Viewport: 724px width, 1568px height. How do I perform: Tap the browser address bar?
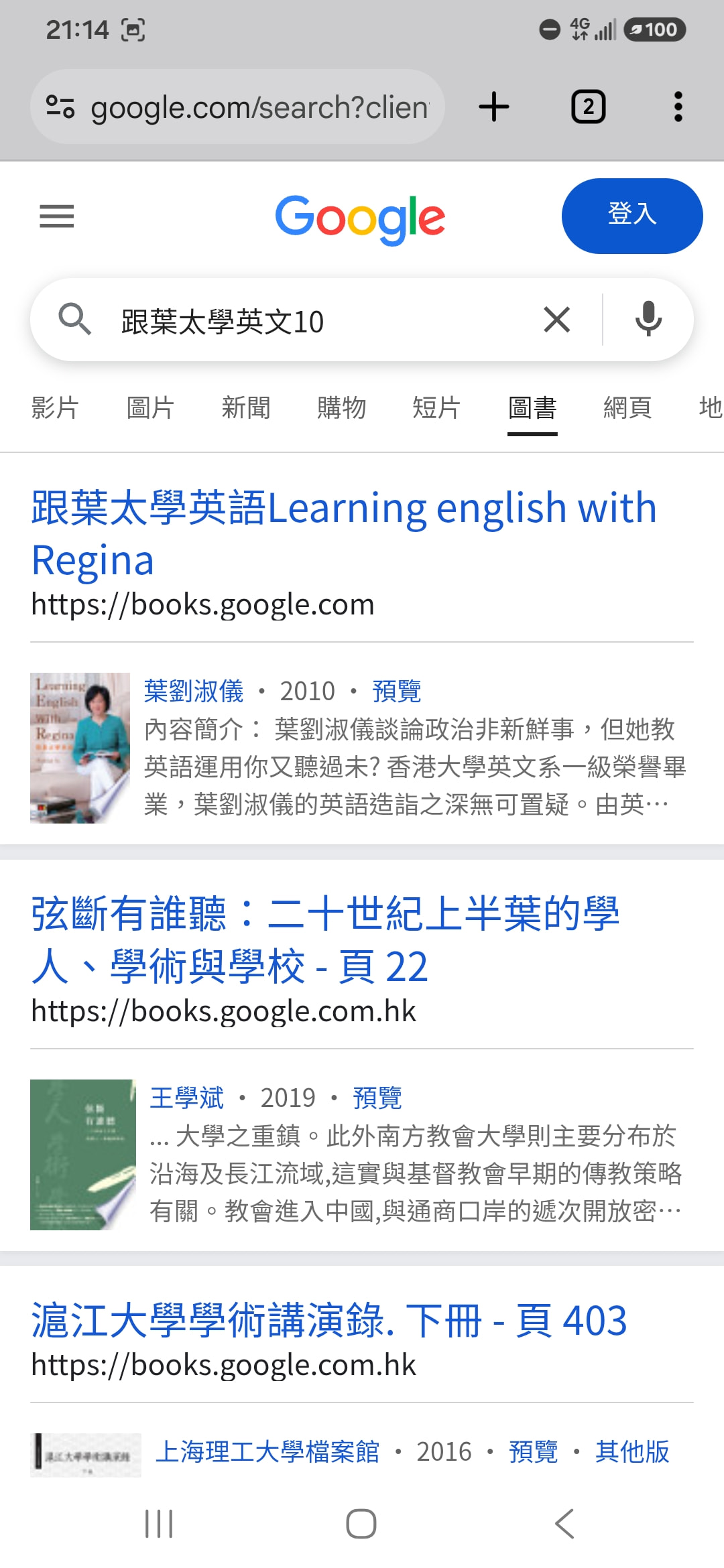tap(237, 107)
